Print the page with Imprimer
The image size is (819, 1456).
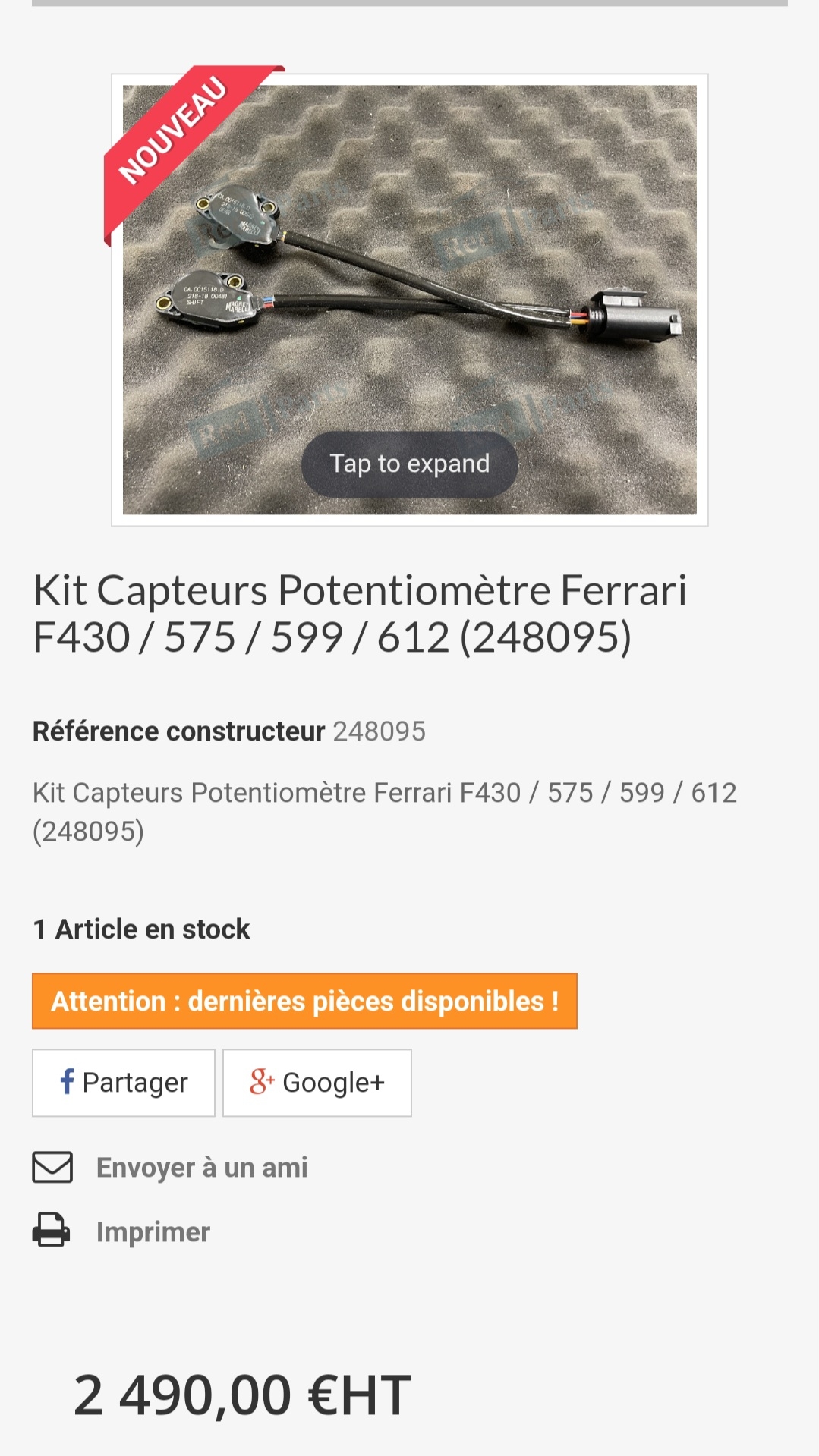[x=153, y=1232]
